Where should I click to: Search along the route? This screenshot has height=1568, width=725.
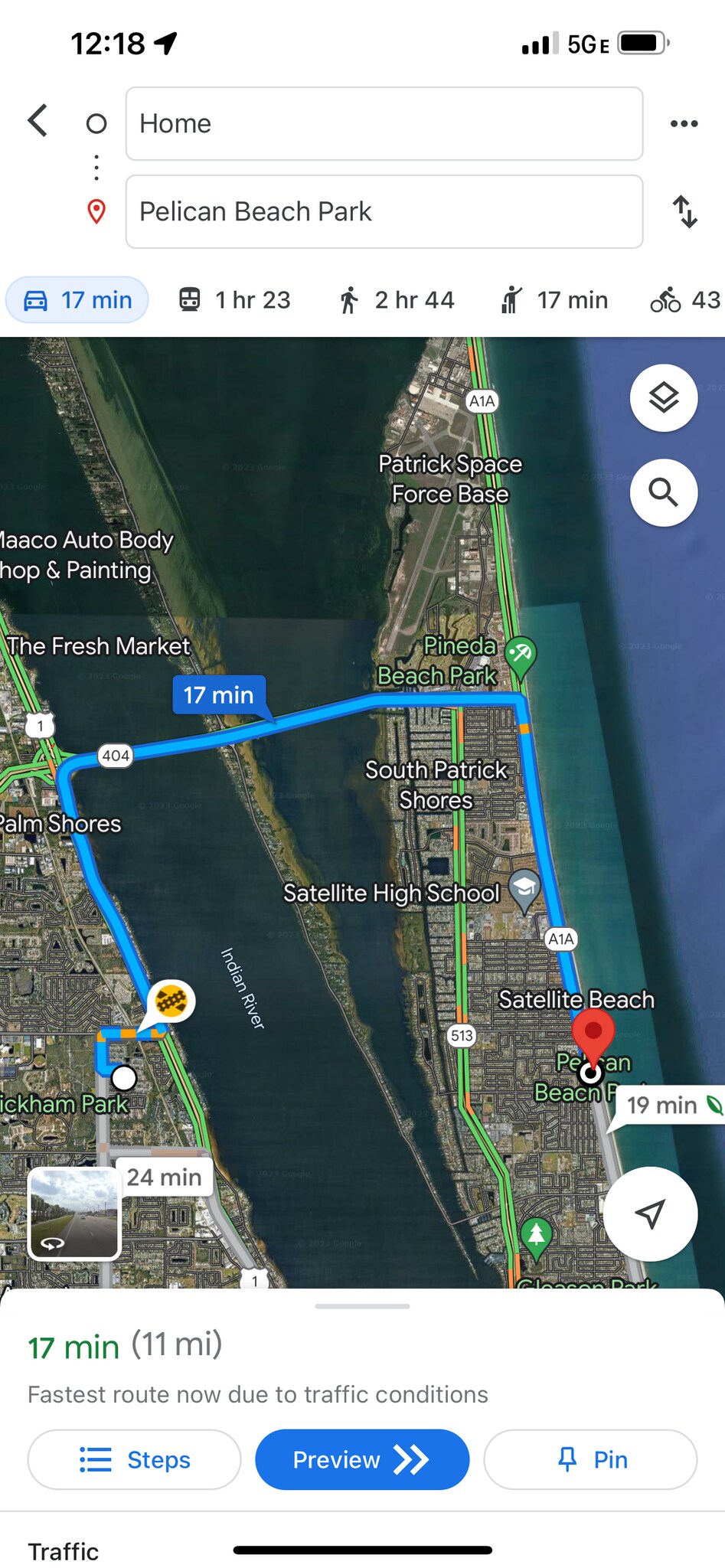tap(663, 493)
